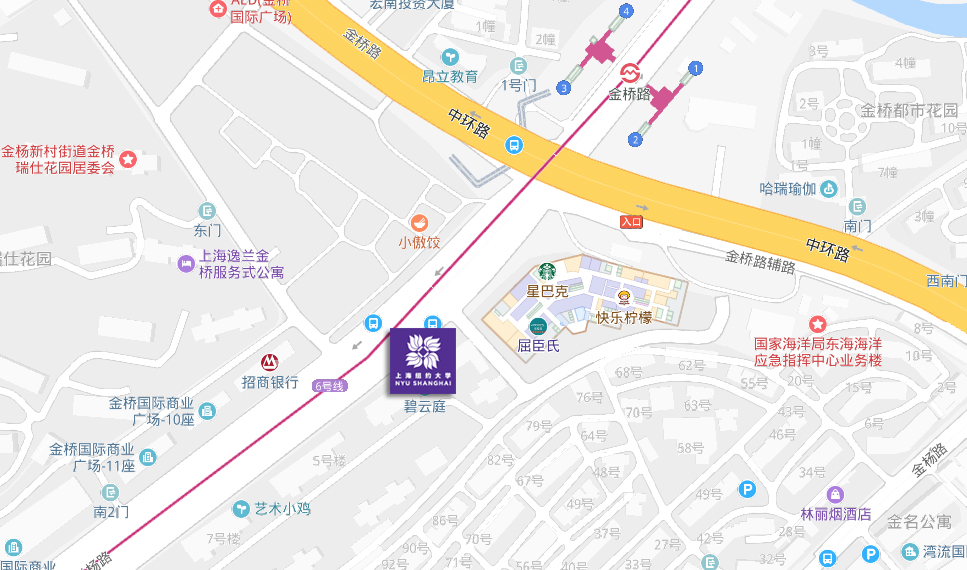Select the 哈瑞瑜伽 yoga studio pin
967x570 pixels.
click(828, 188)
